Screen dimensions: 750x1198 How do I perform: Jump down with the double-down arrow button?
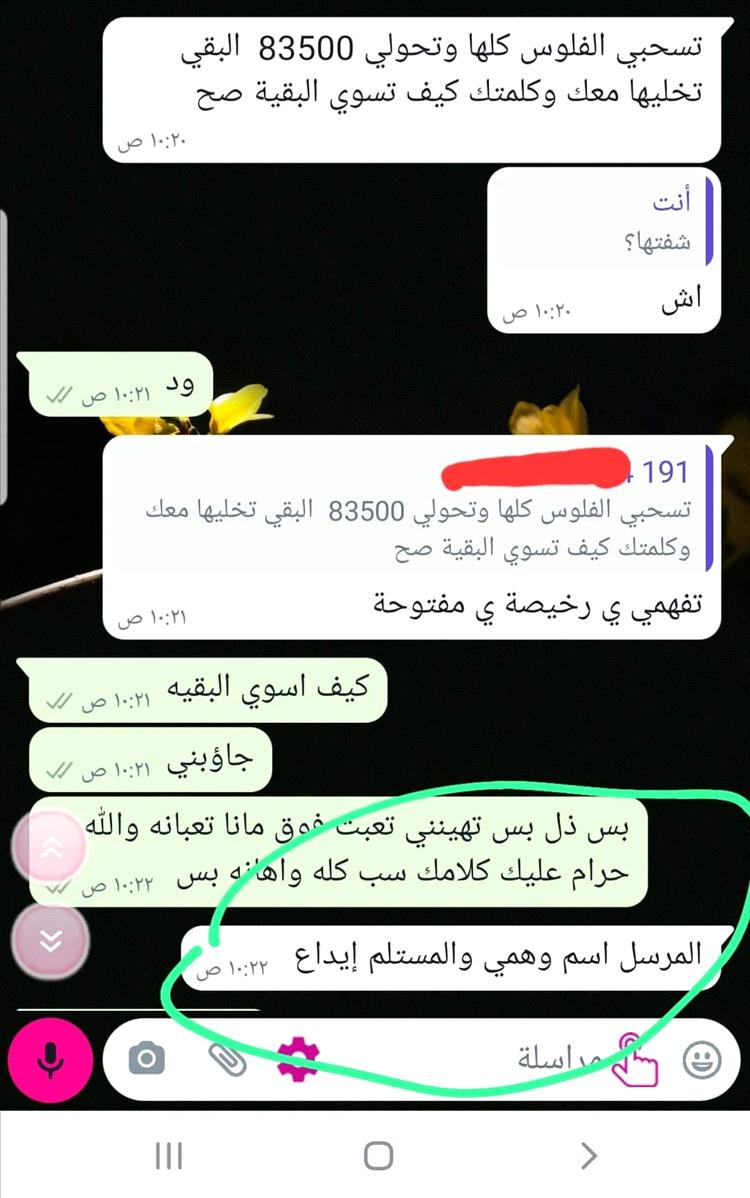(50, 939)
